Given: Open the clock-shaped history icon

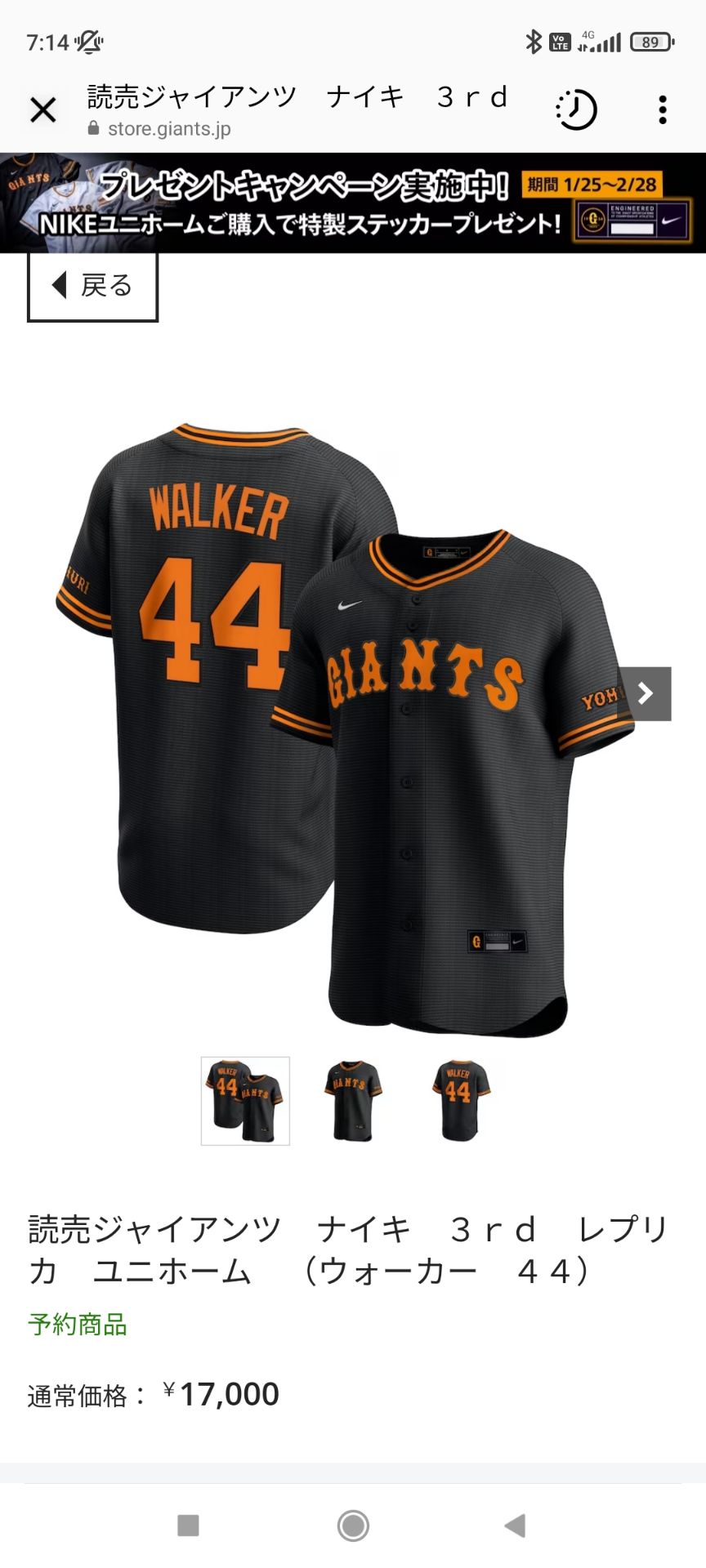Looking at the screenshot, I should (x=576, y=109).
